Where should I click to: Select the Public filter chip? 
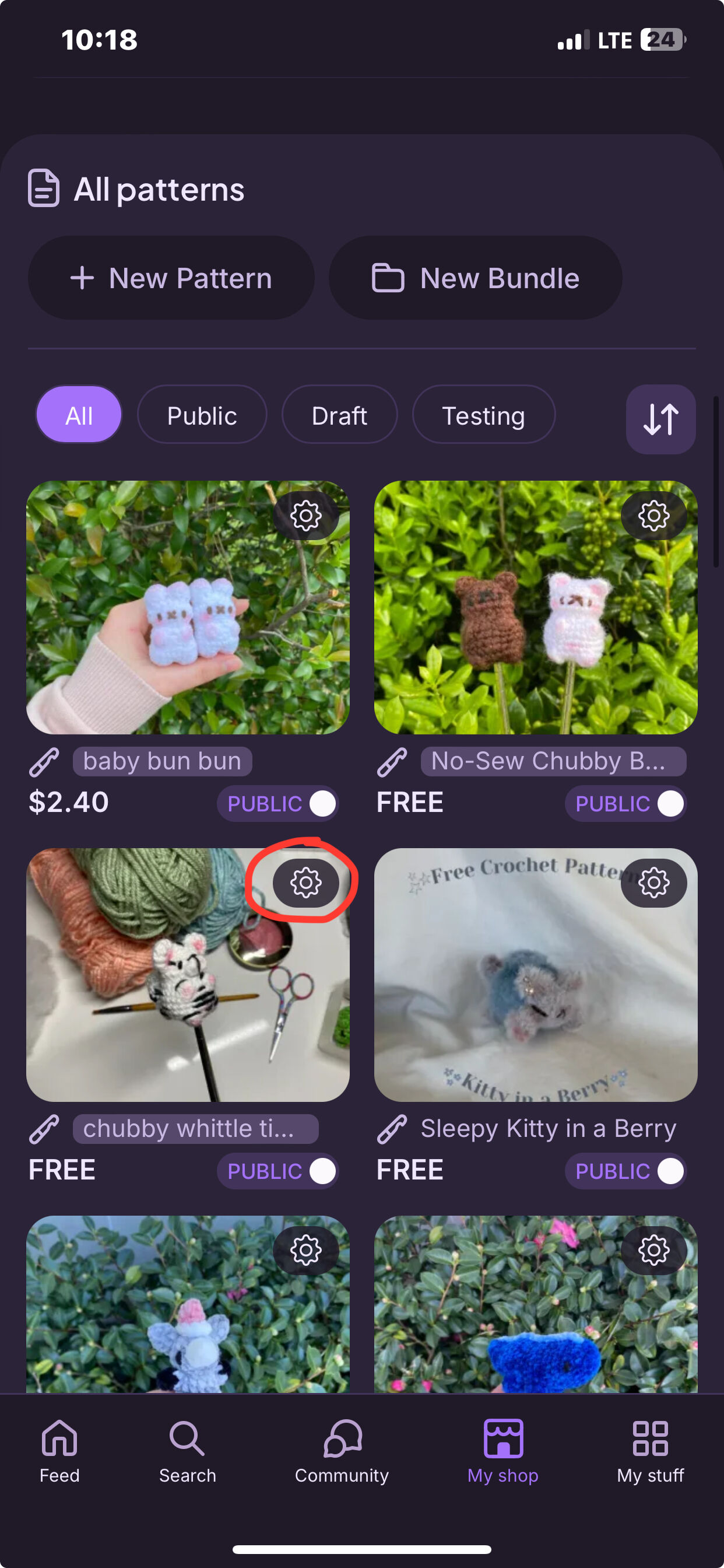202,415
